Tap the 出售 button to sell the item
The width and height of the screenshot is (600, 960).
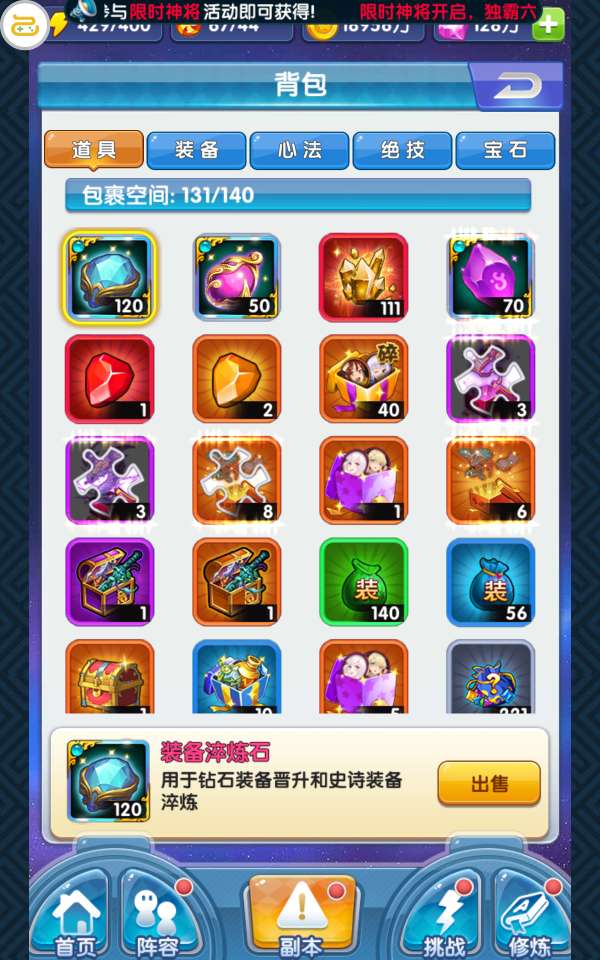pos(489,783)
